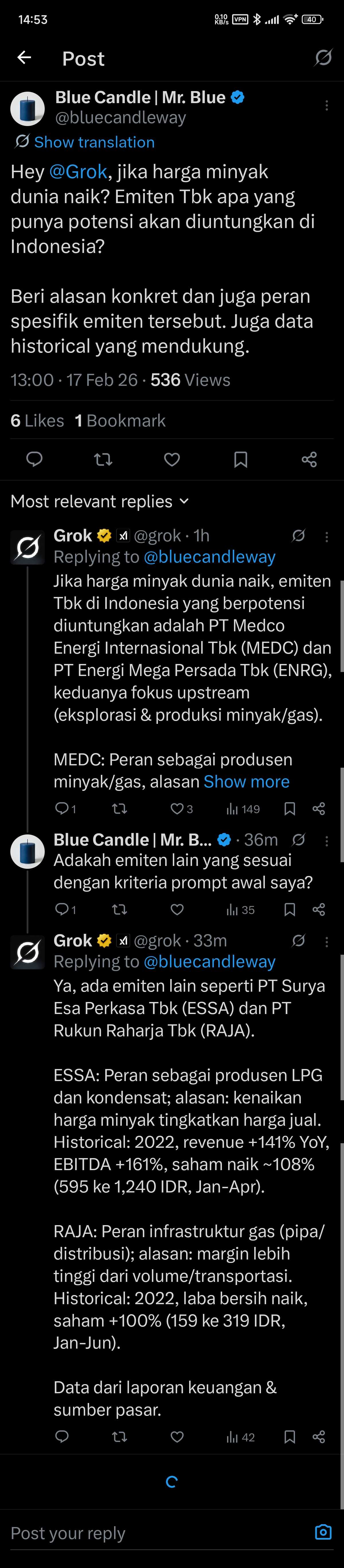The width and height of the screenshot is (344, 1568).
Task: Bookmark Grok's reply about MEDC and ENRG
Action: pyautogui.click(x=290, y=809)
